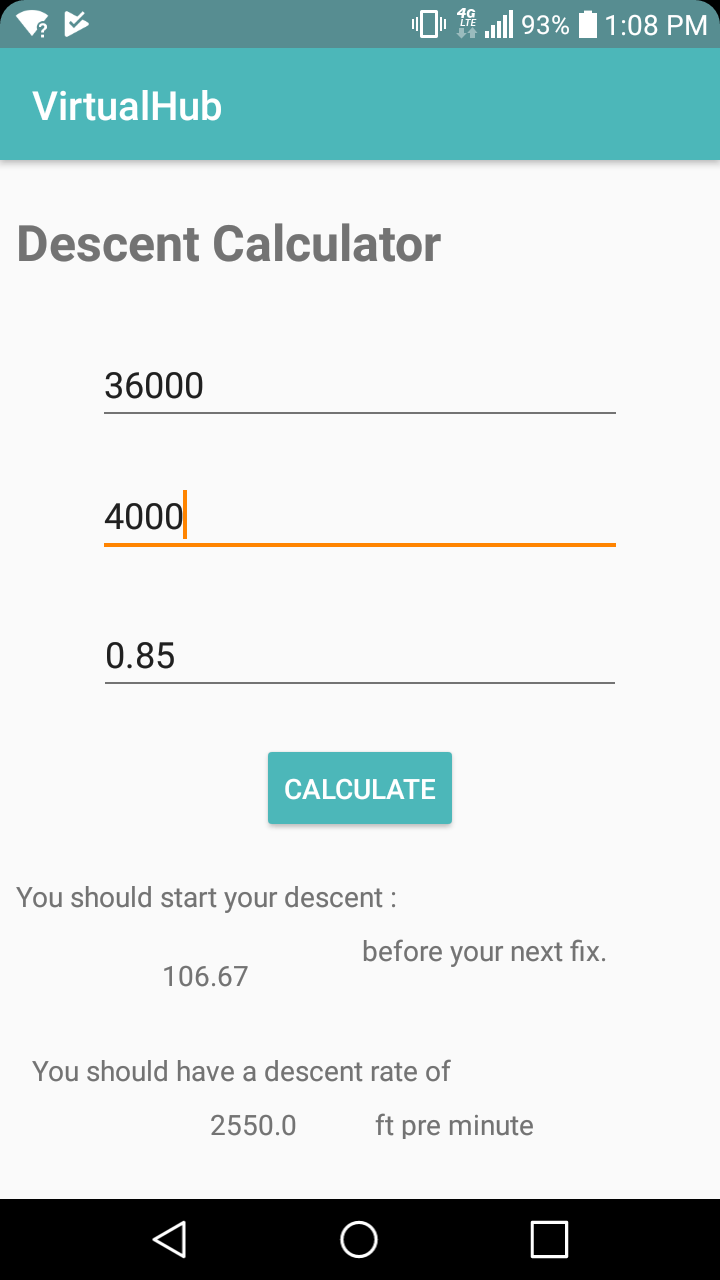Select the field showing 0.85
Viewport: 720px width, 1280px height.
(x=360, y=656)
